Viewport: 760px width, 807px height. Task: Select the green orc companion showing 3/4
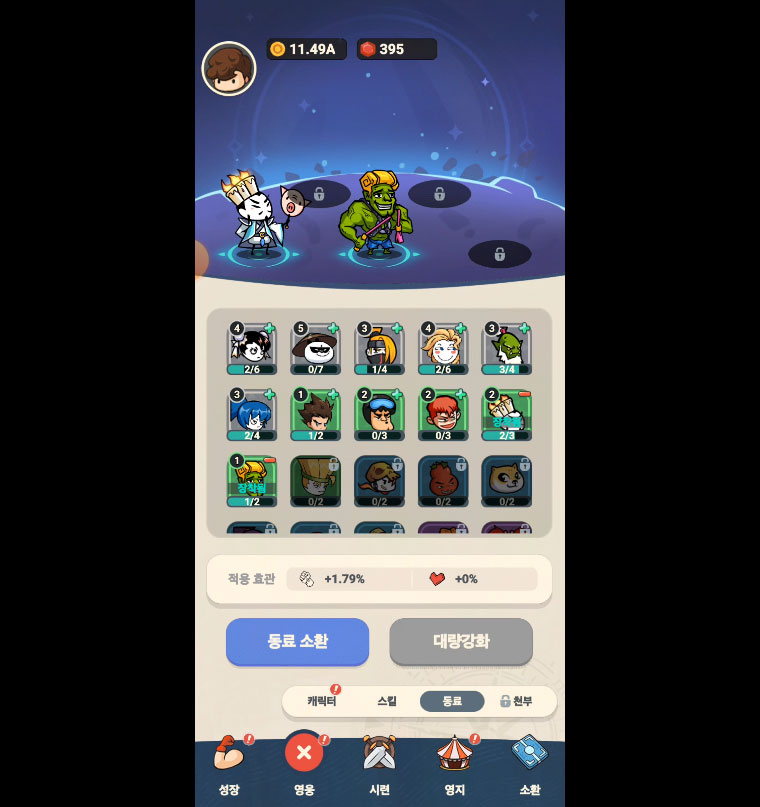click(506, 349)
